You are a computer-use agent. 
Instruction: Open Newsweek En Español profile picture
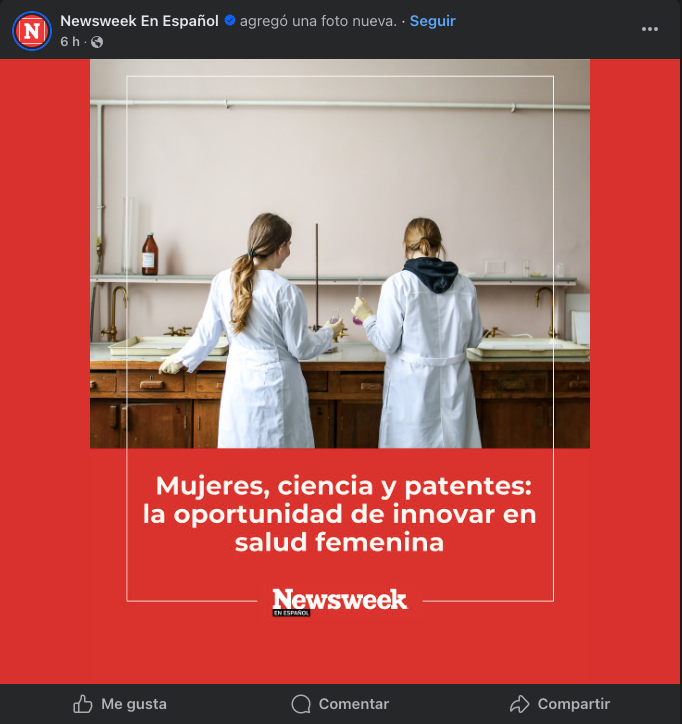pyautogui.click(x=31, y=31)
